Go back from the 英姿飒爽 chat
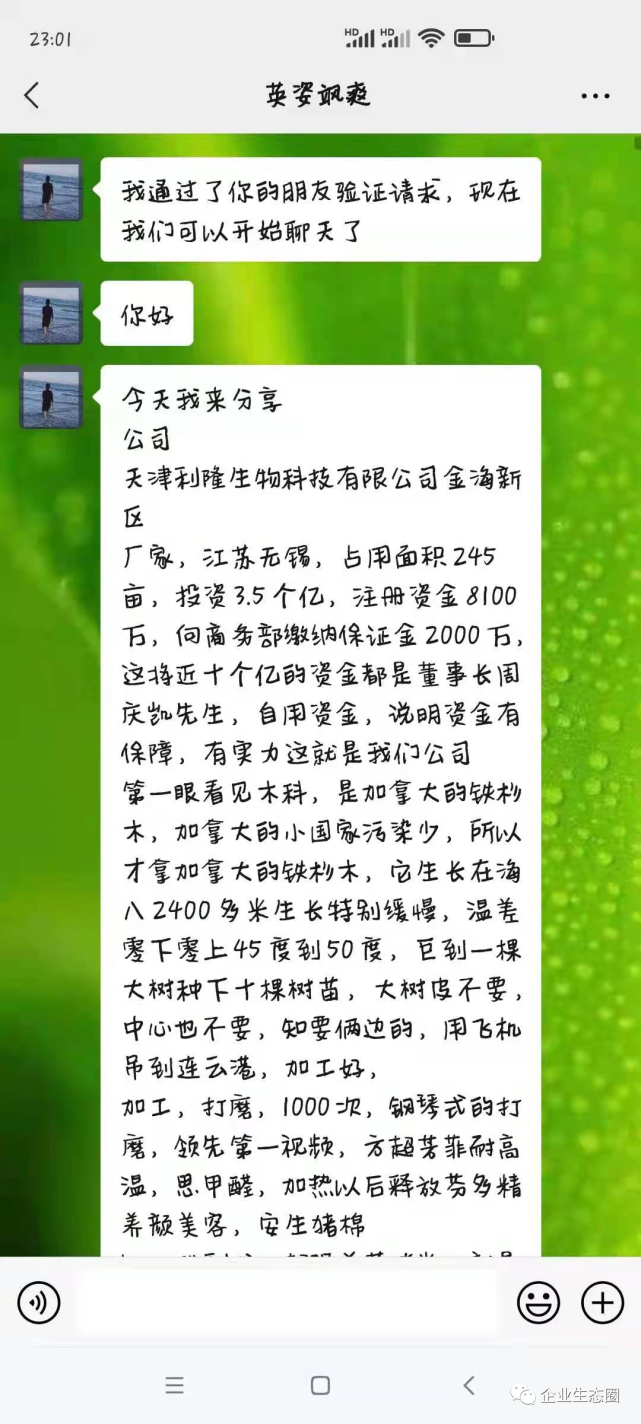This screenshot has width=641, height=1424. [x=32, y=95]
